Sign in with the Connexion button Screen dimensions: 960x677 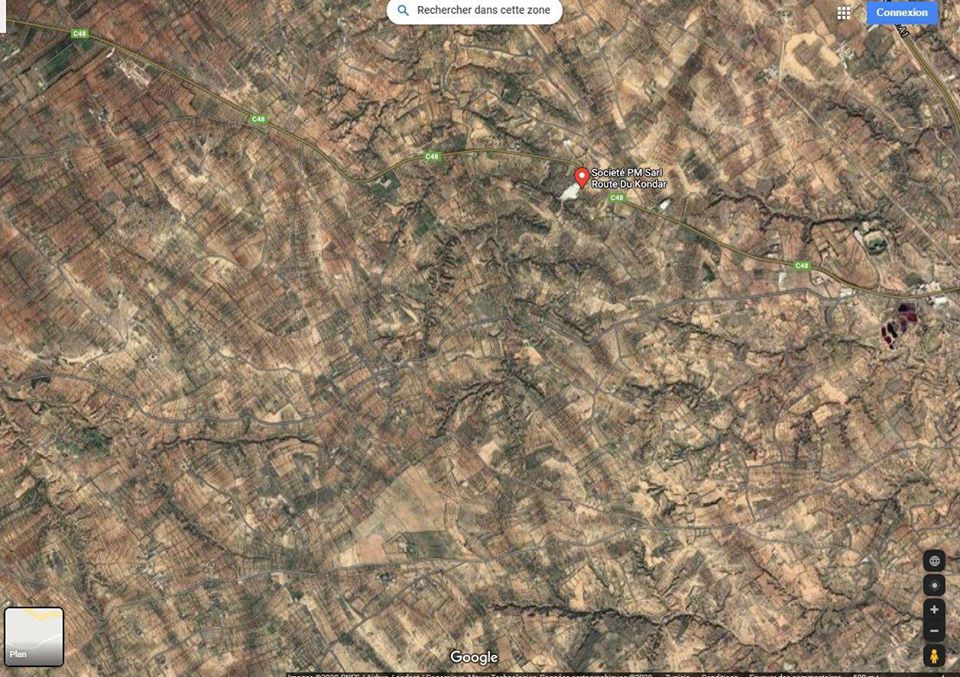pos(902,12)
